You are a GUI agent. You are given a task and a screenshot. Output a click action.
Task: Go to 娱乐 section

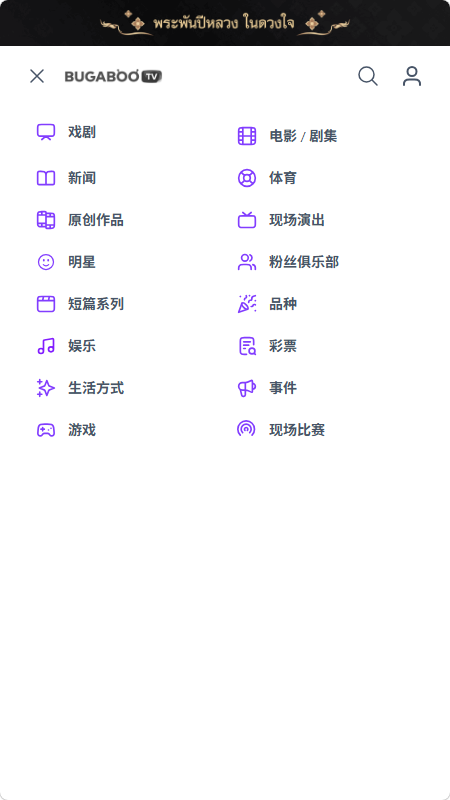coord(66,346)
